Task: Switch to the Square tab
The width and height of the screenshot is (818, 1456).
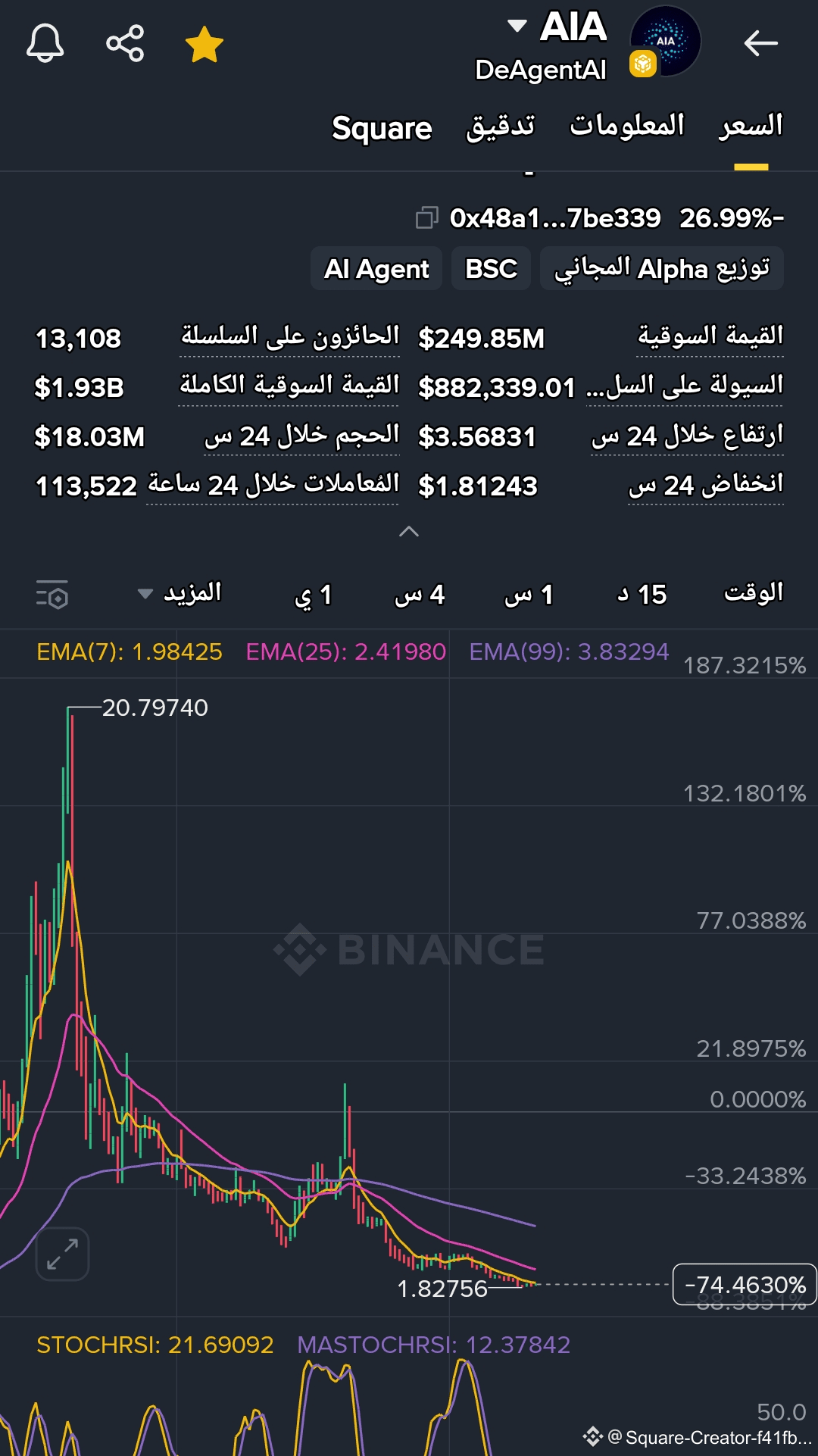Action: pyautogui.click(x=382, y=128)
